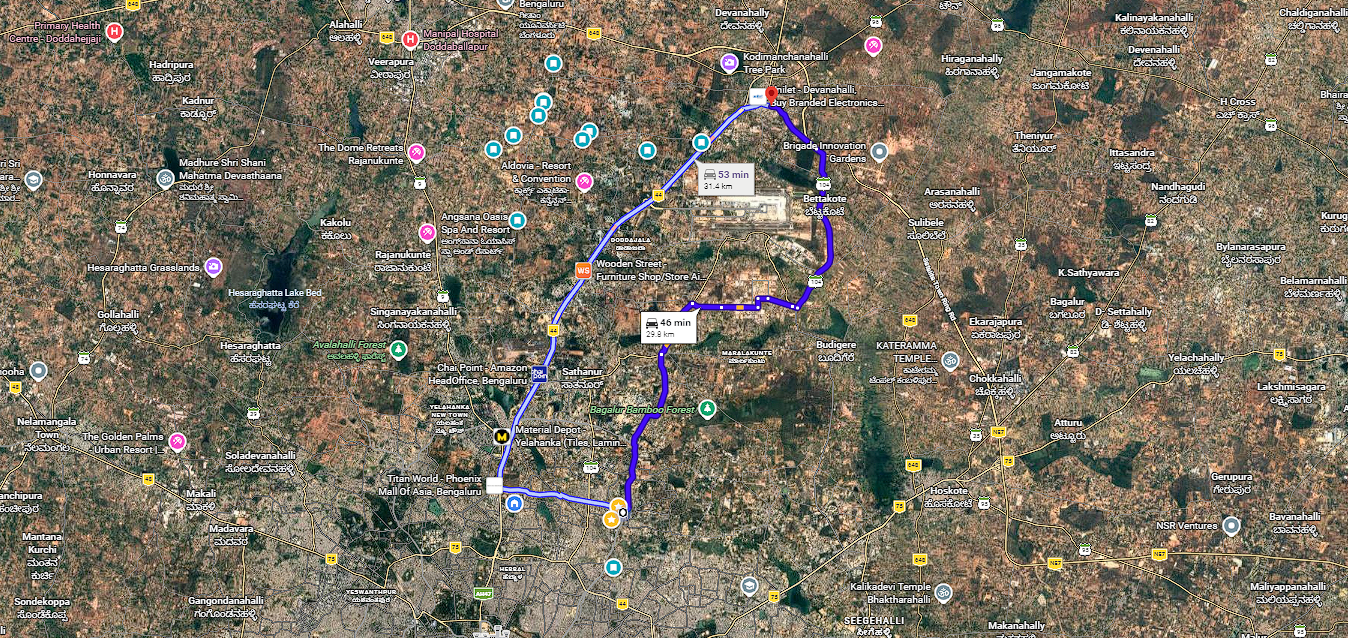Image resolution: width=1348 pixels, height=638 pixels.
Task: Open Angsana Oasis Spa And Resort marker
Action: tap(427, 232)
